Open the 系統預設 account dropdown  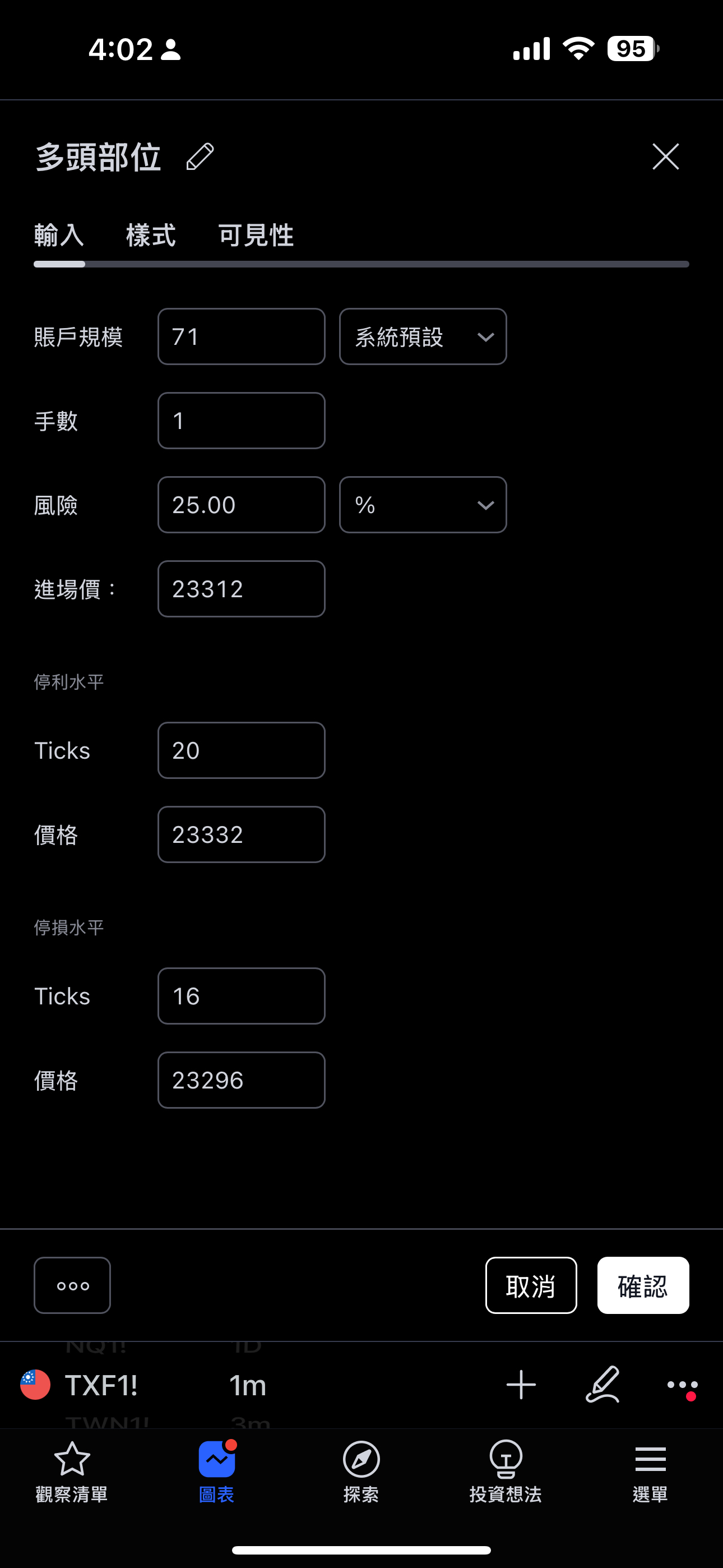point(423,336)
